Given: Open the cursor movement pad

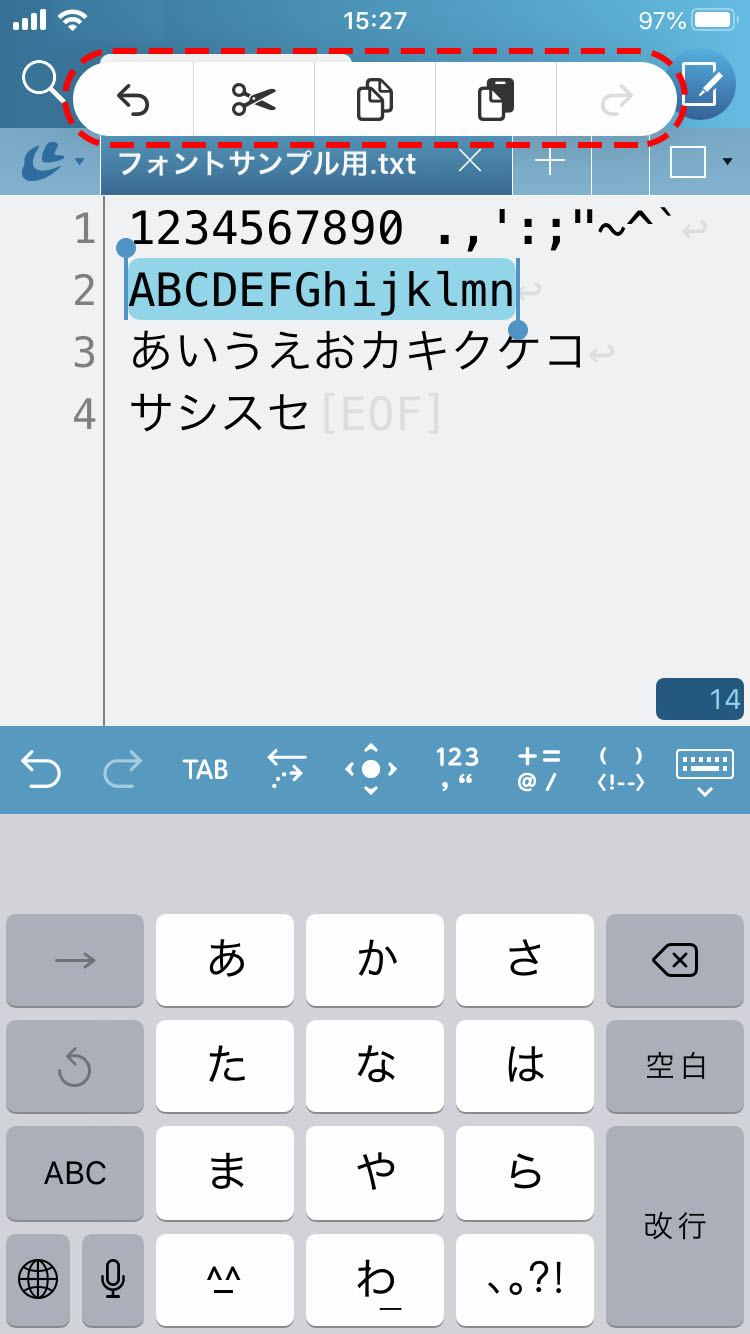Looking at the screenshot, I should point(371,769).
